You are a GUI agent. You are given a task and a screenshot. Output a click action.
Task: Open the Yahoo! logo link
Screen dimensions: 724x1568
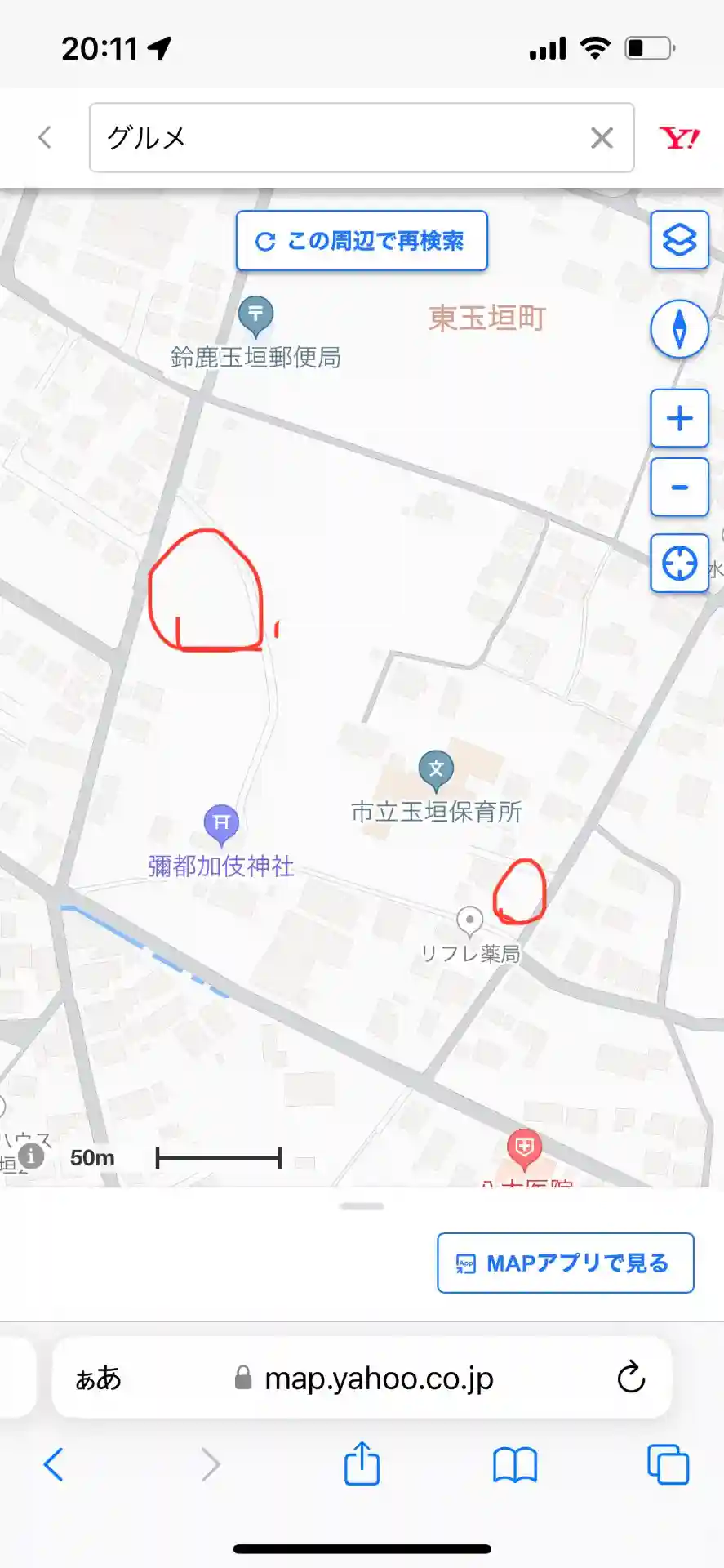tap(679, 138)
